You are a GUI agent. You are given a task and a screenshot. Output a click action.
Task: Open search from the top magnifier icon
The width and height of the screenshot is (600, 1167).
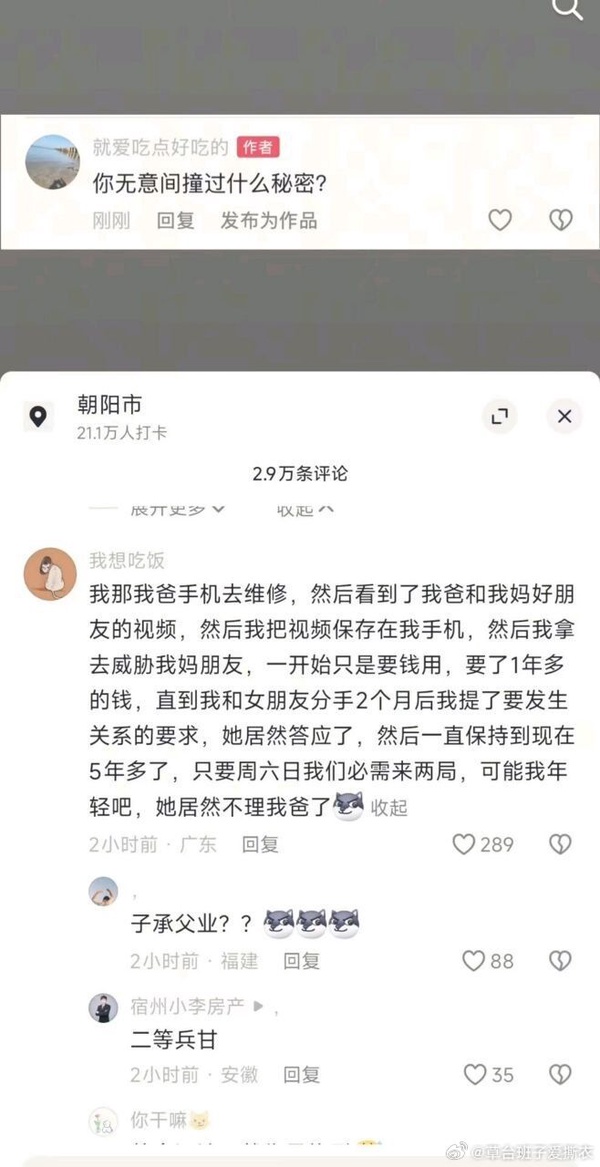[x=567, y=10]
